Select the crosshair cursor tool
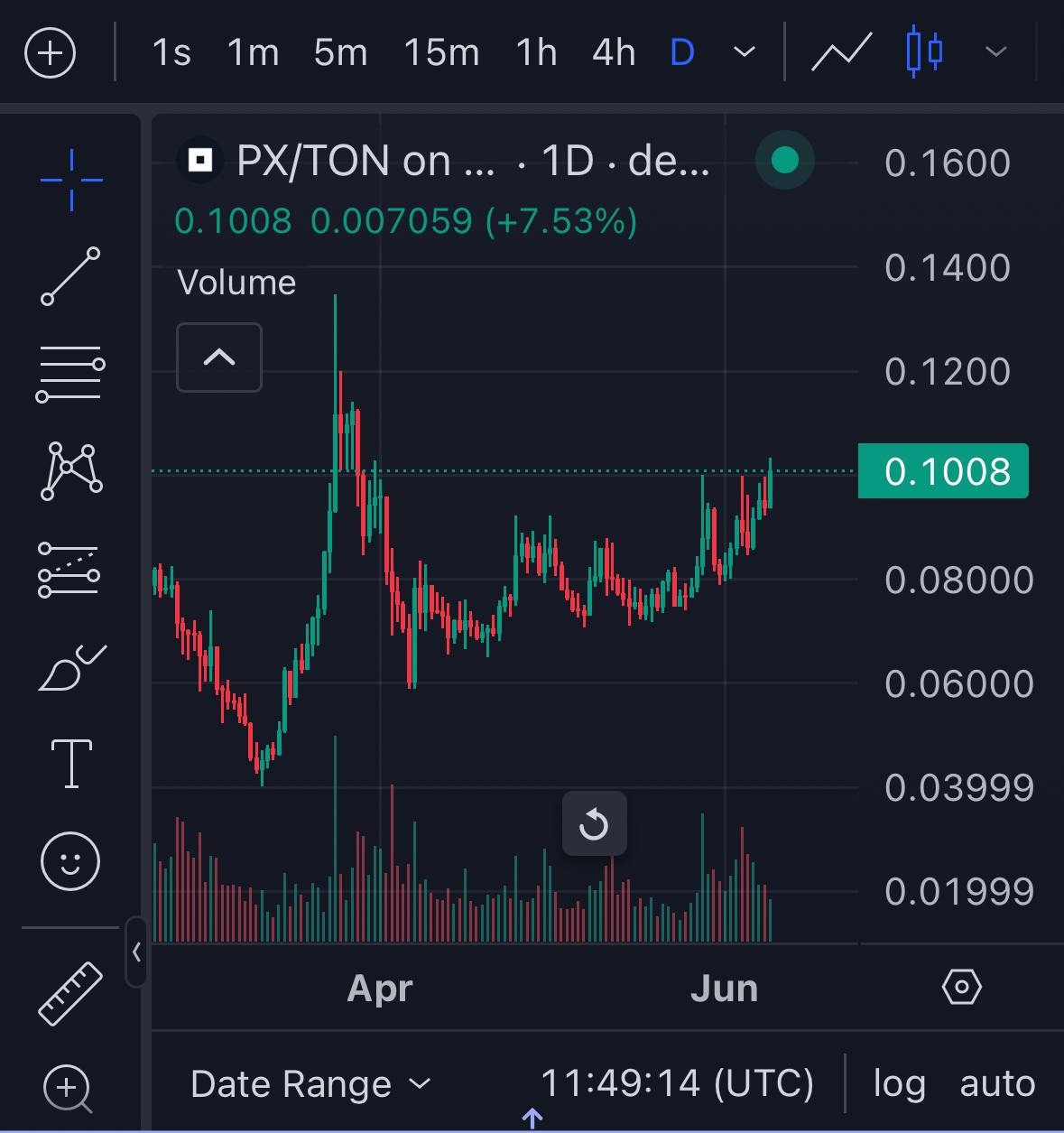1064x1133 pixels. [71, 181]
